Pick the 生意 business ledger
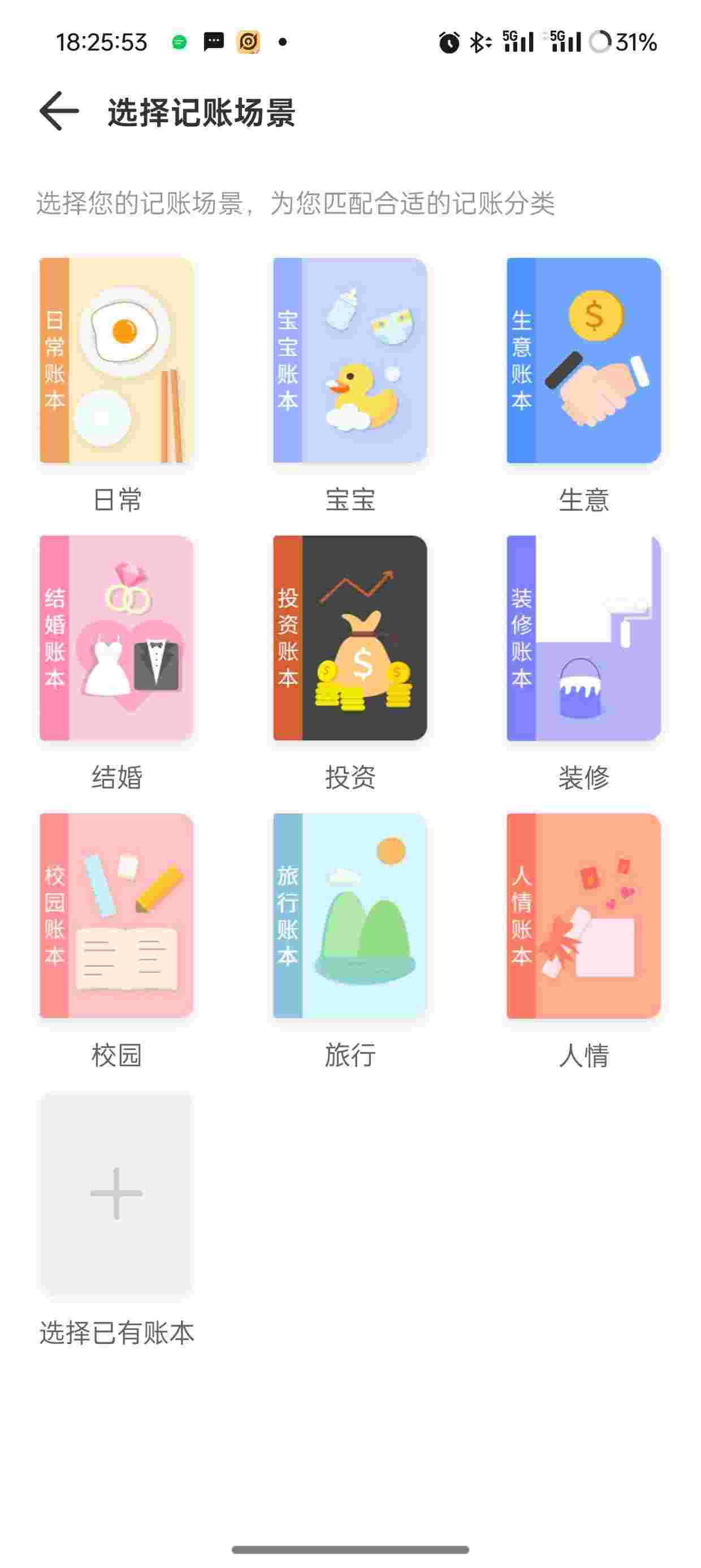Screen dimensions: 701x1568 coord(583,360)
